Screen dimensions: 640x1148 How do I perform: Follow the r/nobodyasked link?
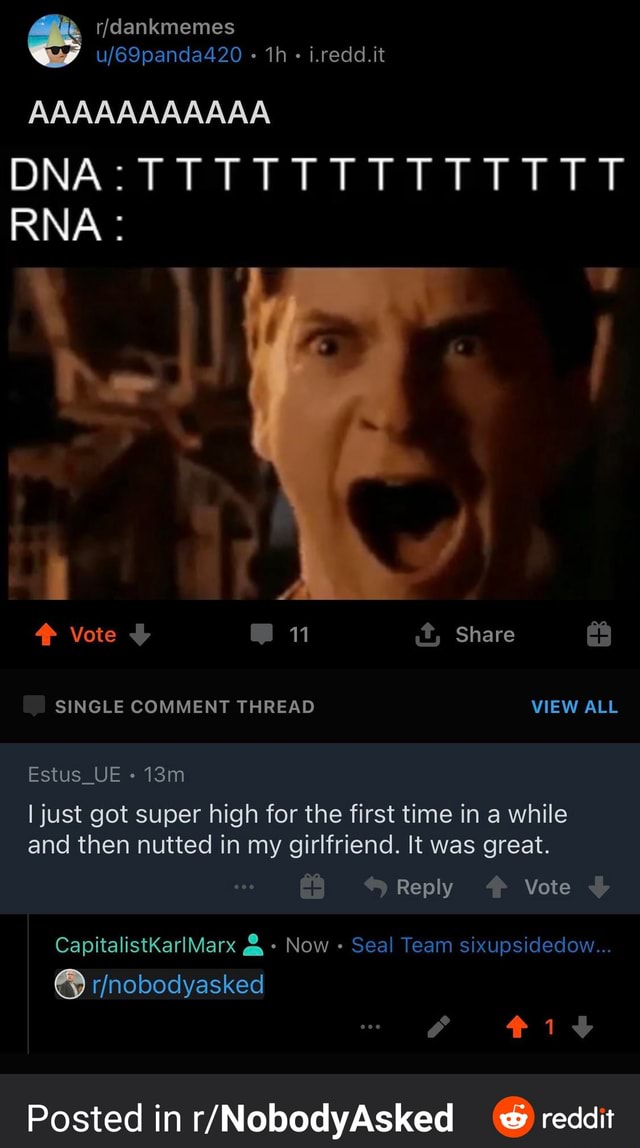(x=176, y=985)
